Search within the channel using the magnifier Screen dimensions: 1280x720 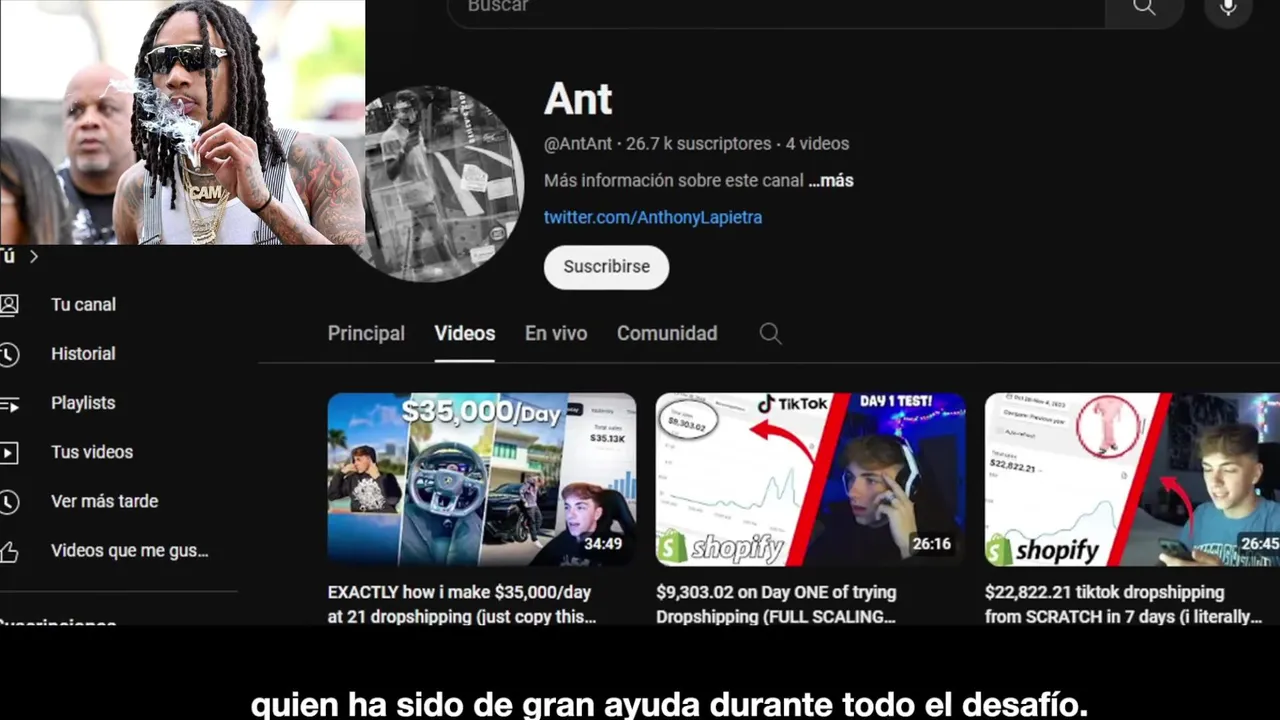coord(770,334)
